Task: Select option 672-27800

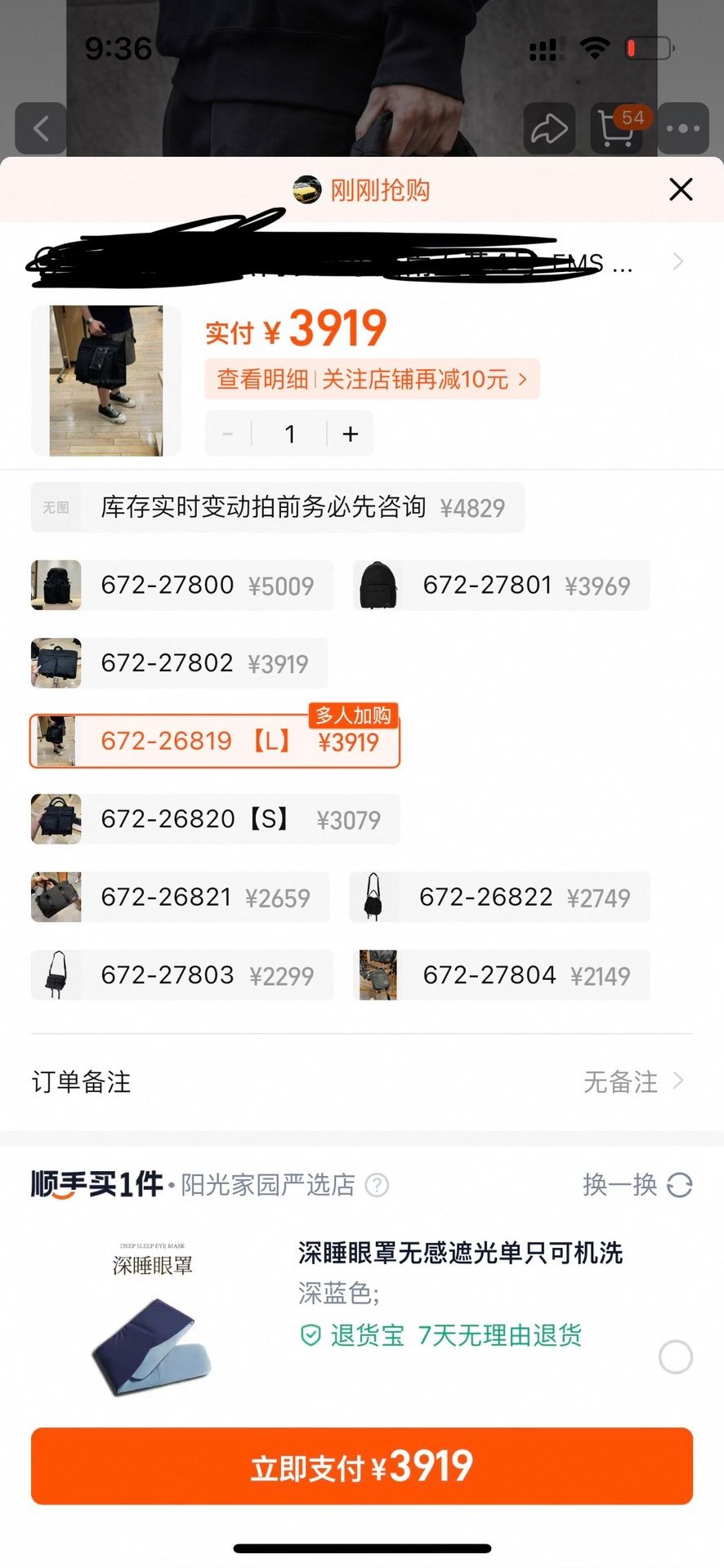Action: tap(182, 585)
